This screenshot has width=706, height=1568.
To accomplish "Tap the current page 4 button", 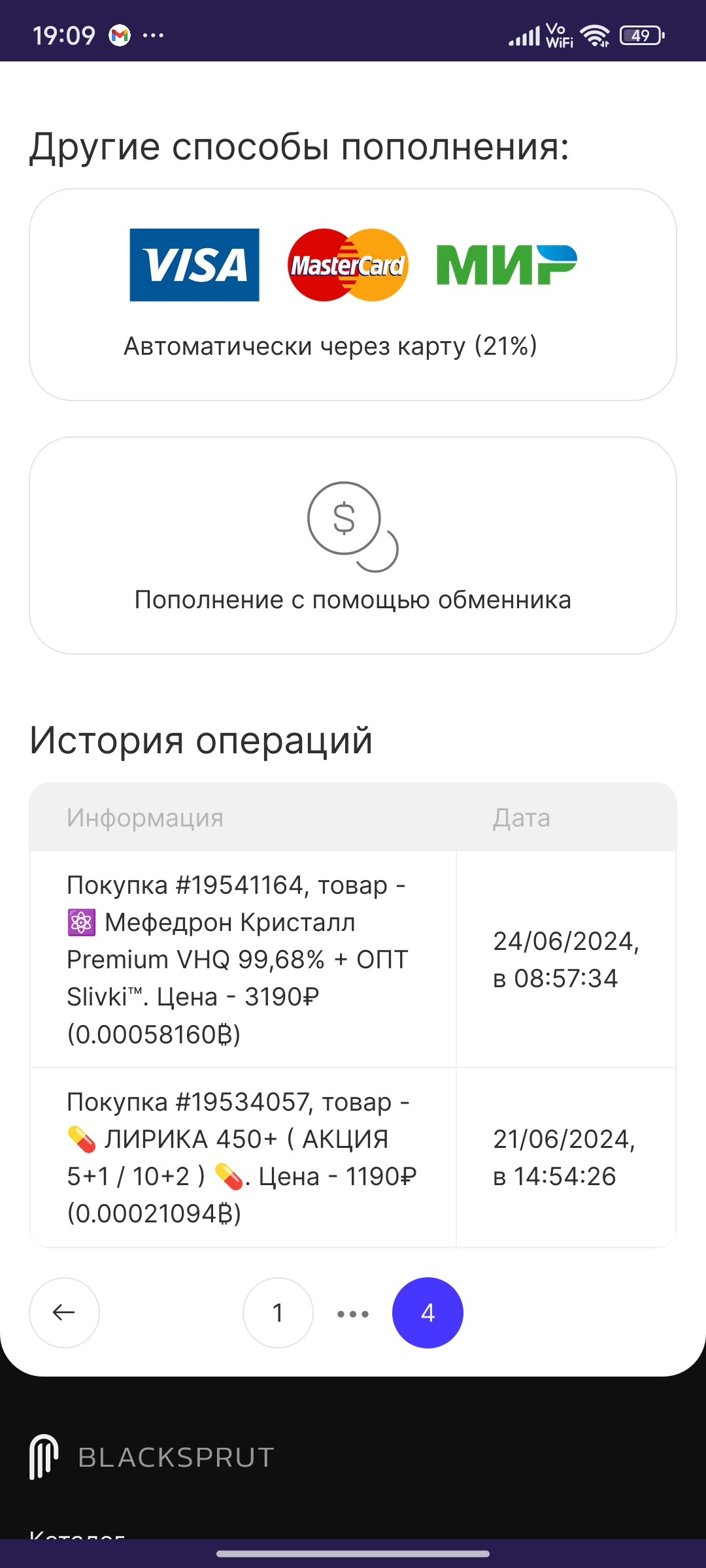I will tap(428, 1313).
